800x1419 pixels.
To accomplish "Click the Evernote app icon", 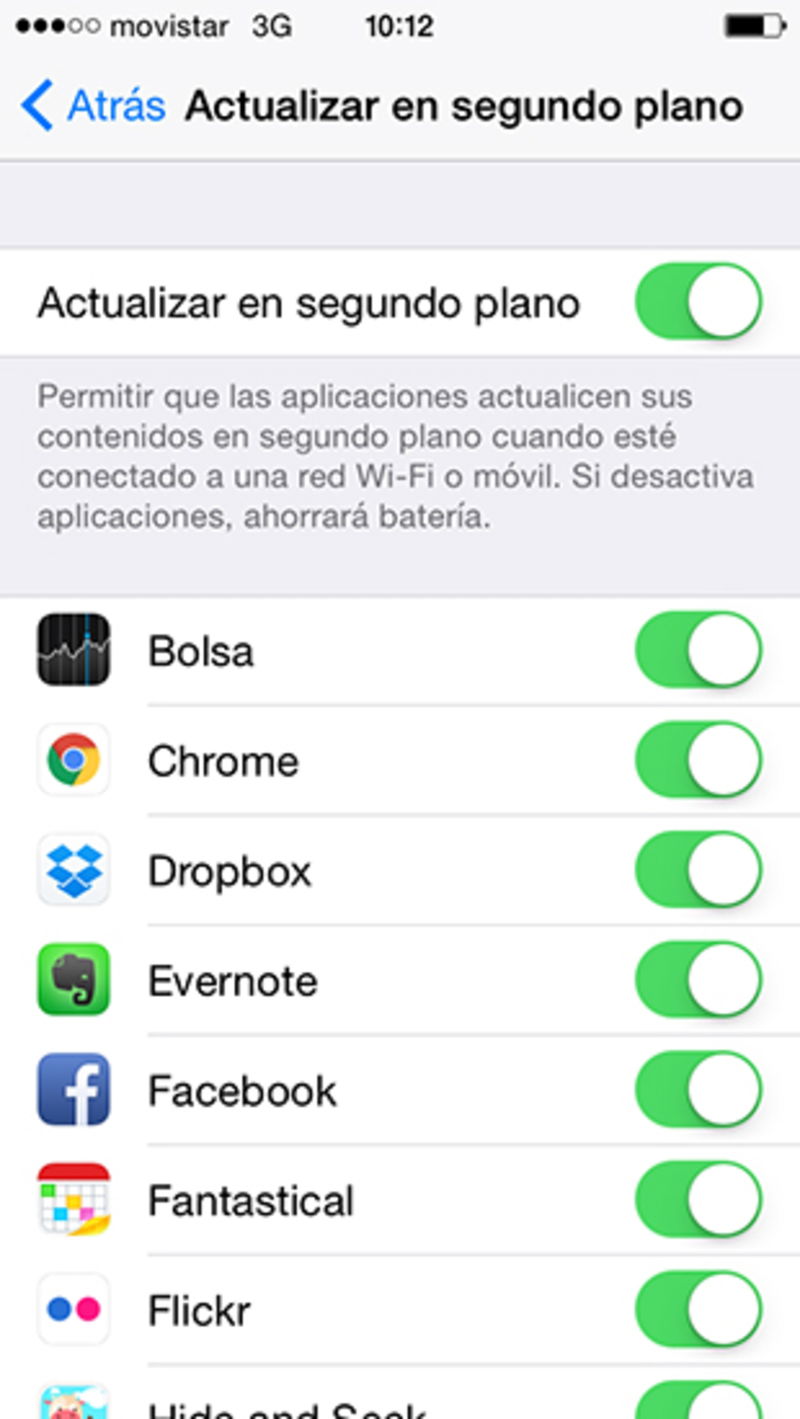I will click(x=73, y=980).
